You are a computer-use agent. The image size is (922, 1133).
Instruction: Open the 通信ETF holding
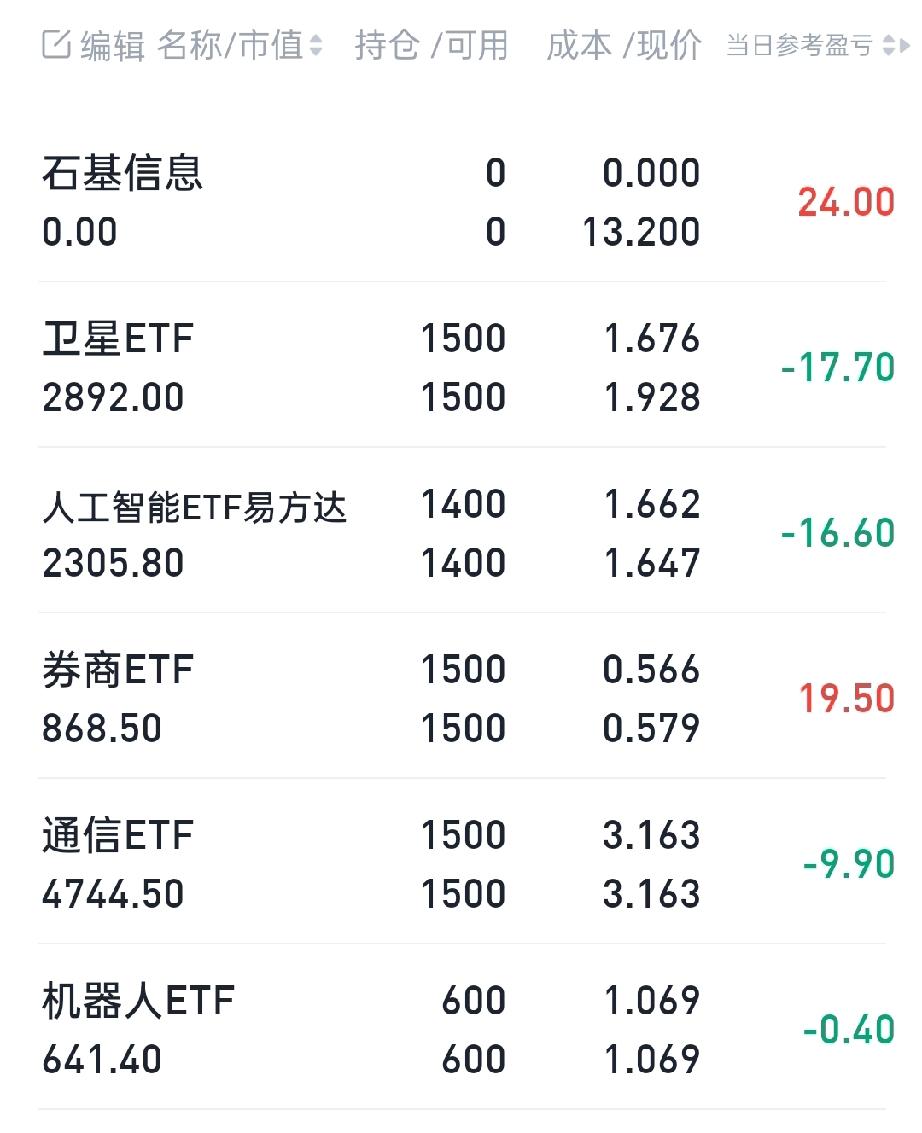(x=462, y=862)
